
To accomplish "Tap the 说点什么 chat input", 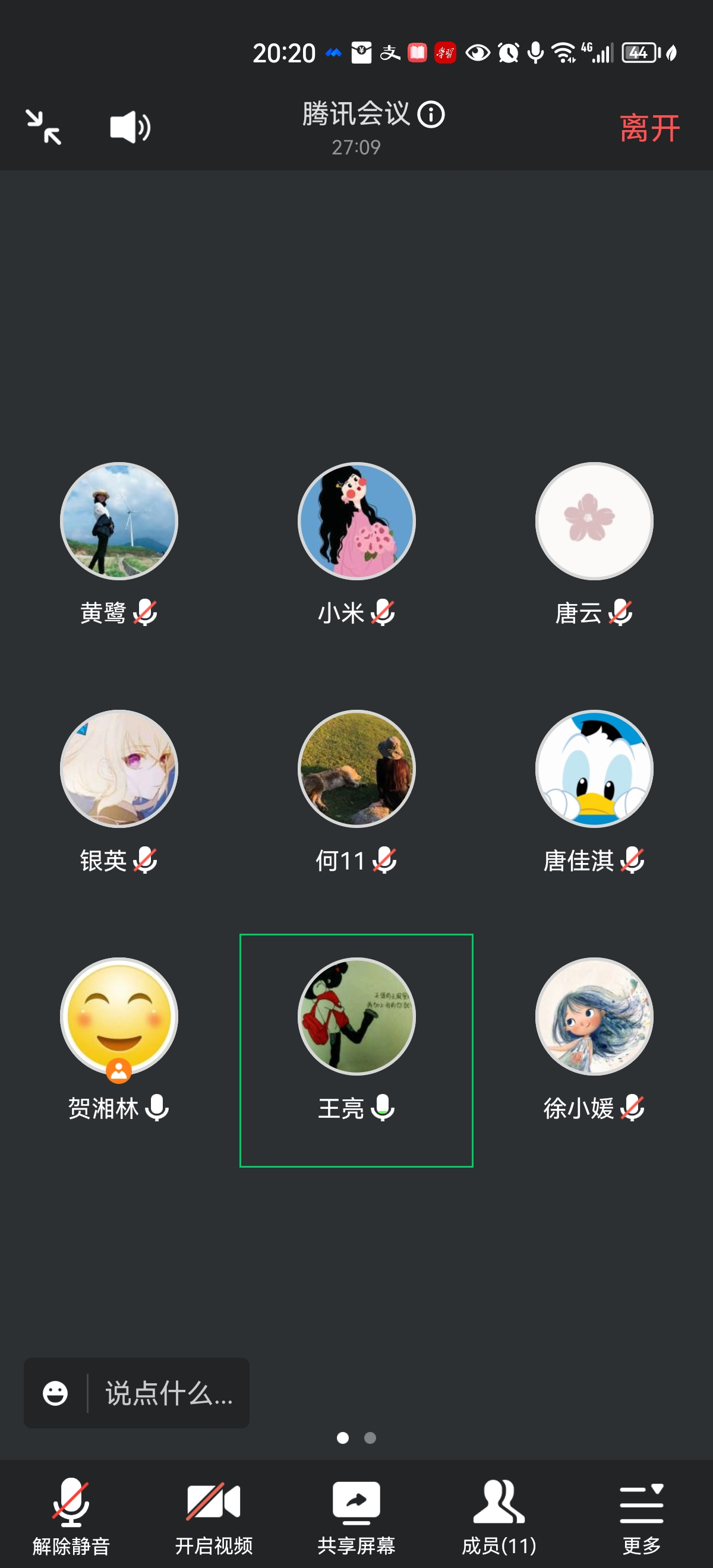I will coord(169,1393).
